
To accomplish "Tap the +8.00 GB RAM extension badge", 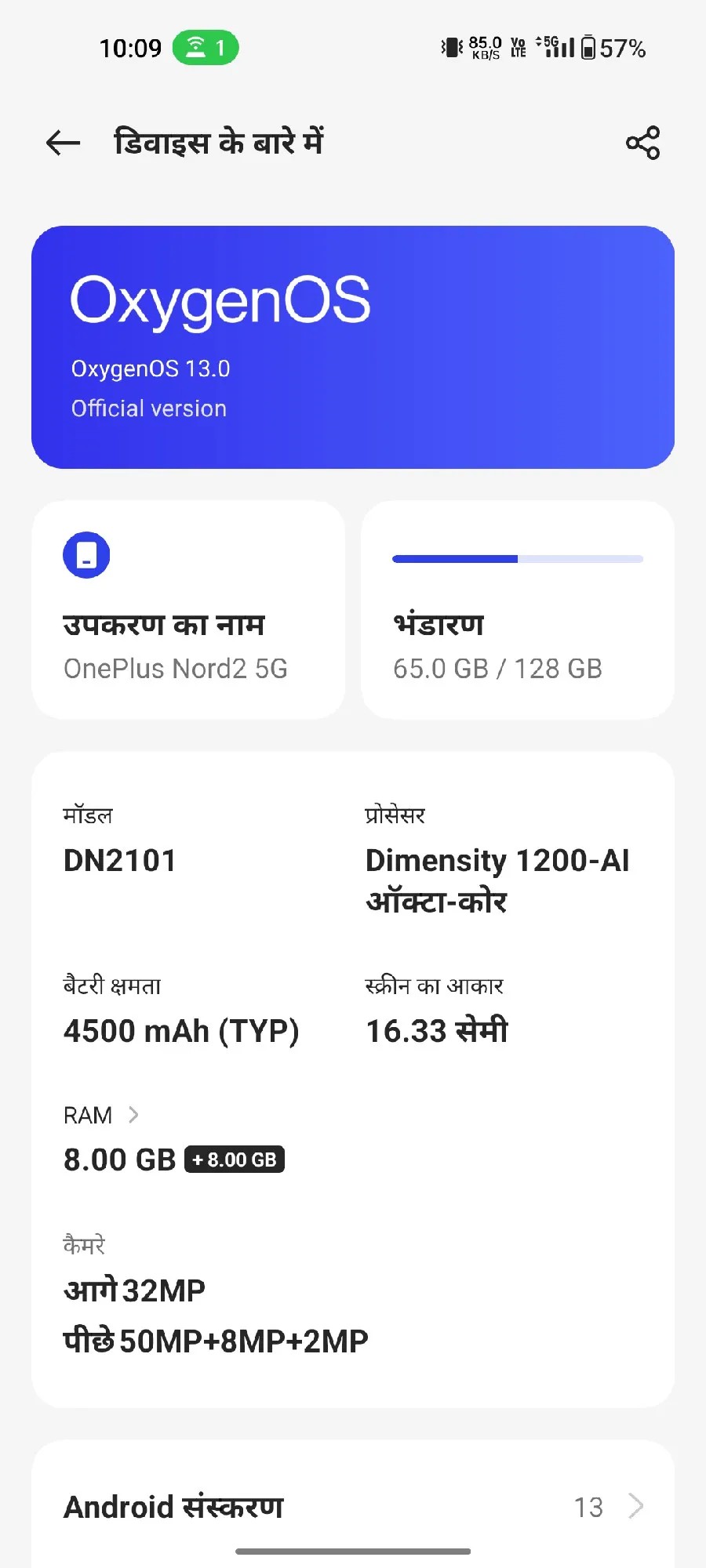I will coord(235,1159).
